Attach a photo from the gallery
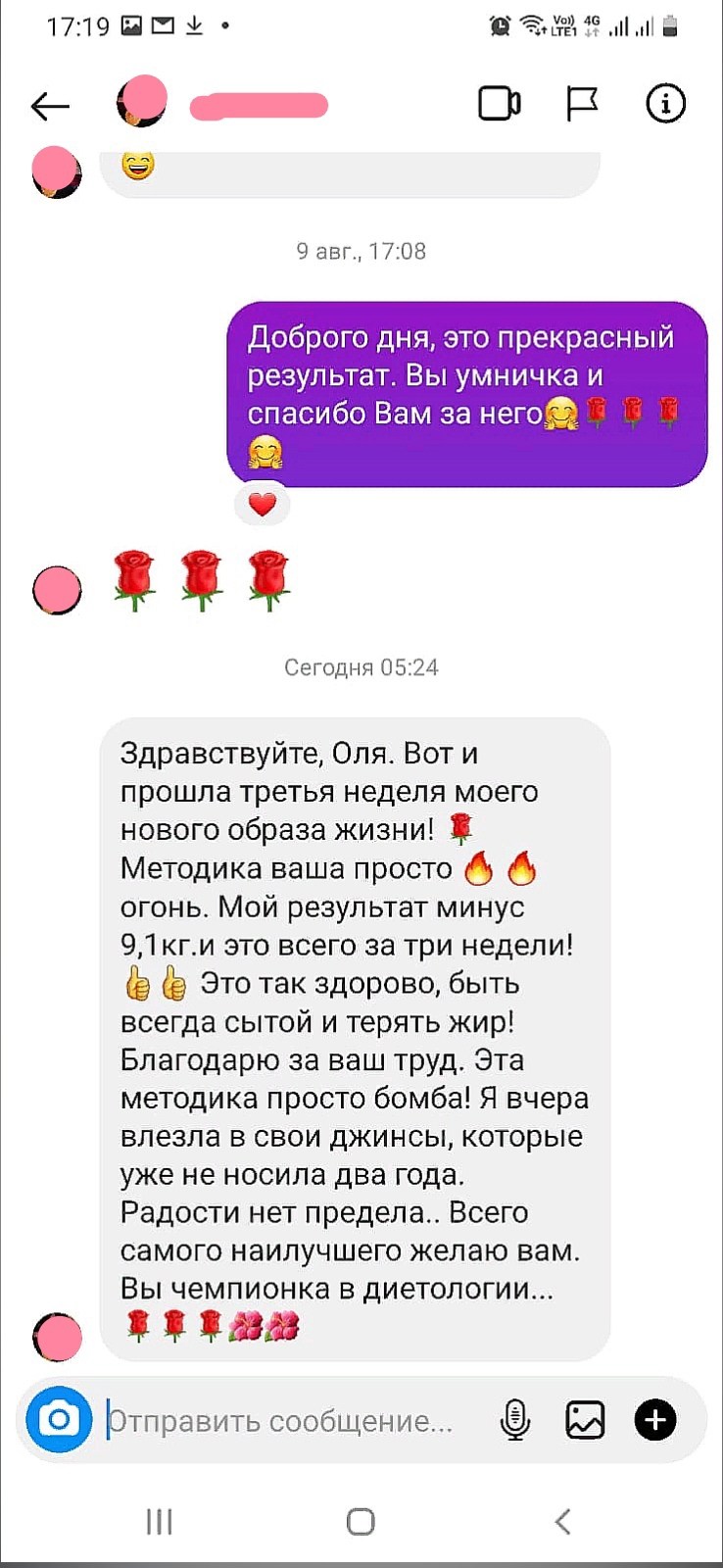Viewport: 723px width, 1568px height. pyautogui.click(x=585, y=1419)
